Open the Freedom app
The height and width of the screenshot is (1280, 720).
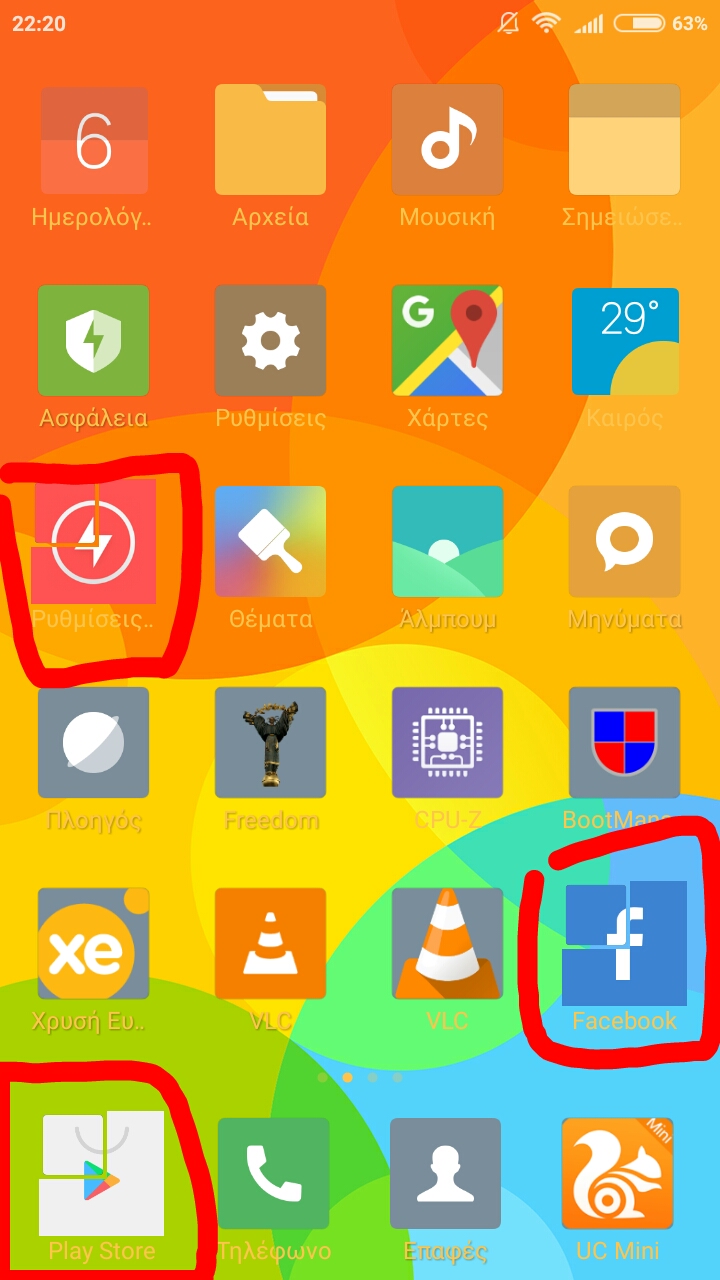tap(270, 743)
